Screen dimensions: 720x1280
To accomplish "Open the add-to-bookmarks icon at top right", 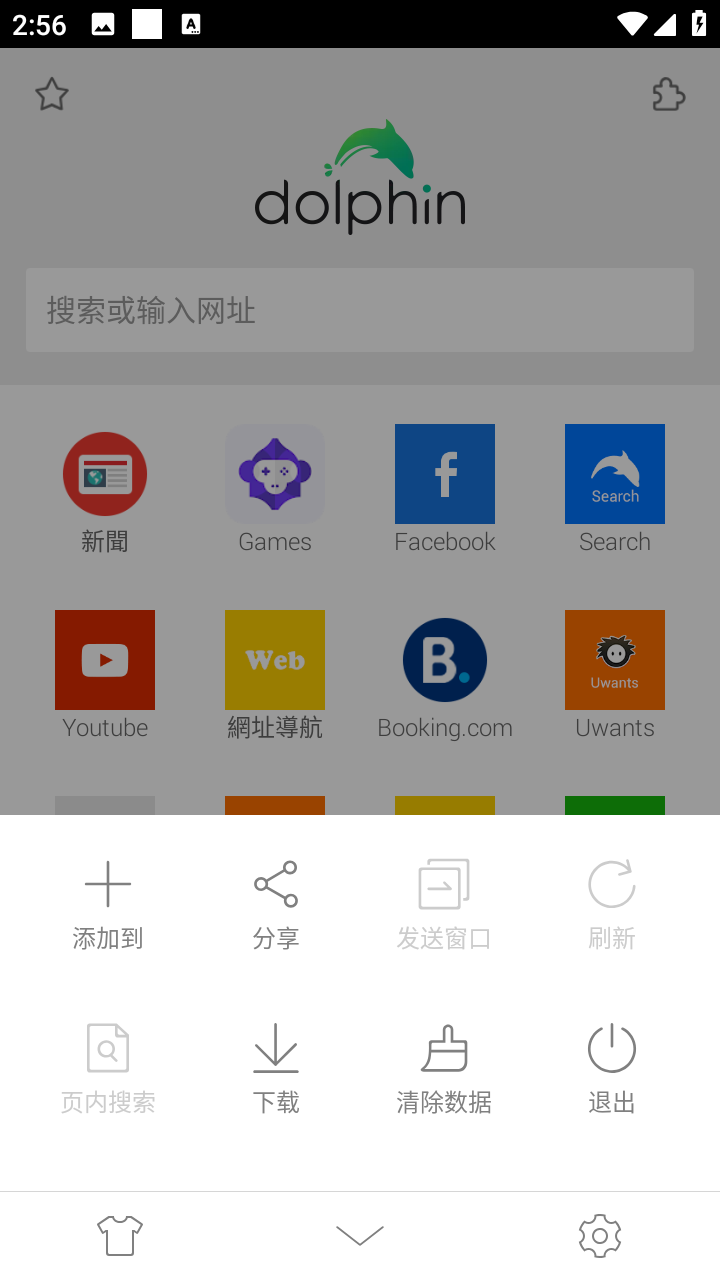I will [667, 94].
